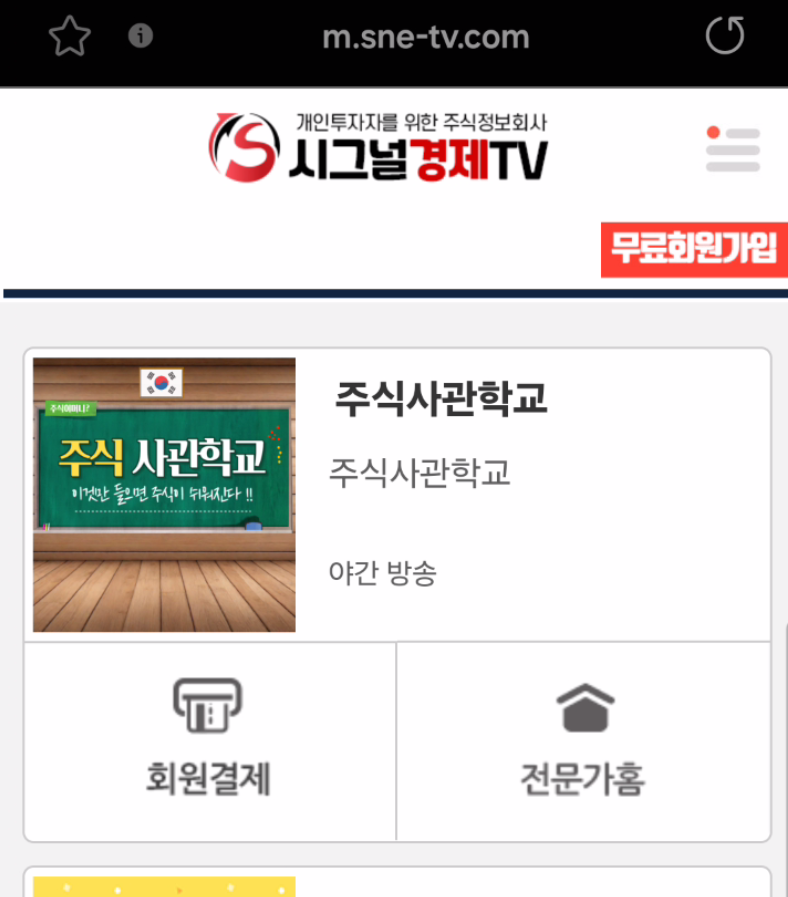Open 회원결제 for 주식사관학교
The image size is (788, 897).
(209, 741)
